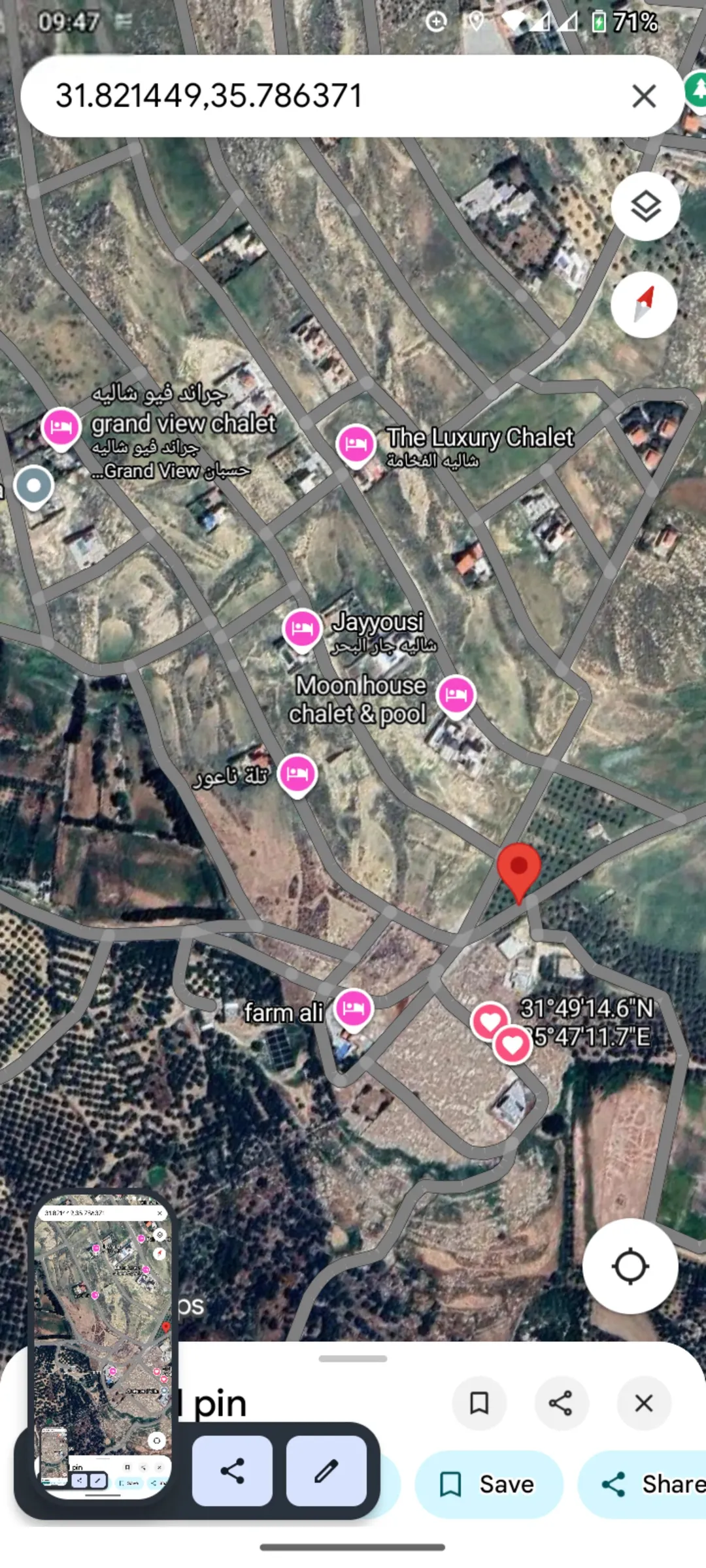Edit the screenshot with the pencil button

[326, 1471]
